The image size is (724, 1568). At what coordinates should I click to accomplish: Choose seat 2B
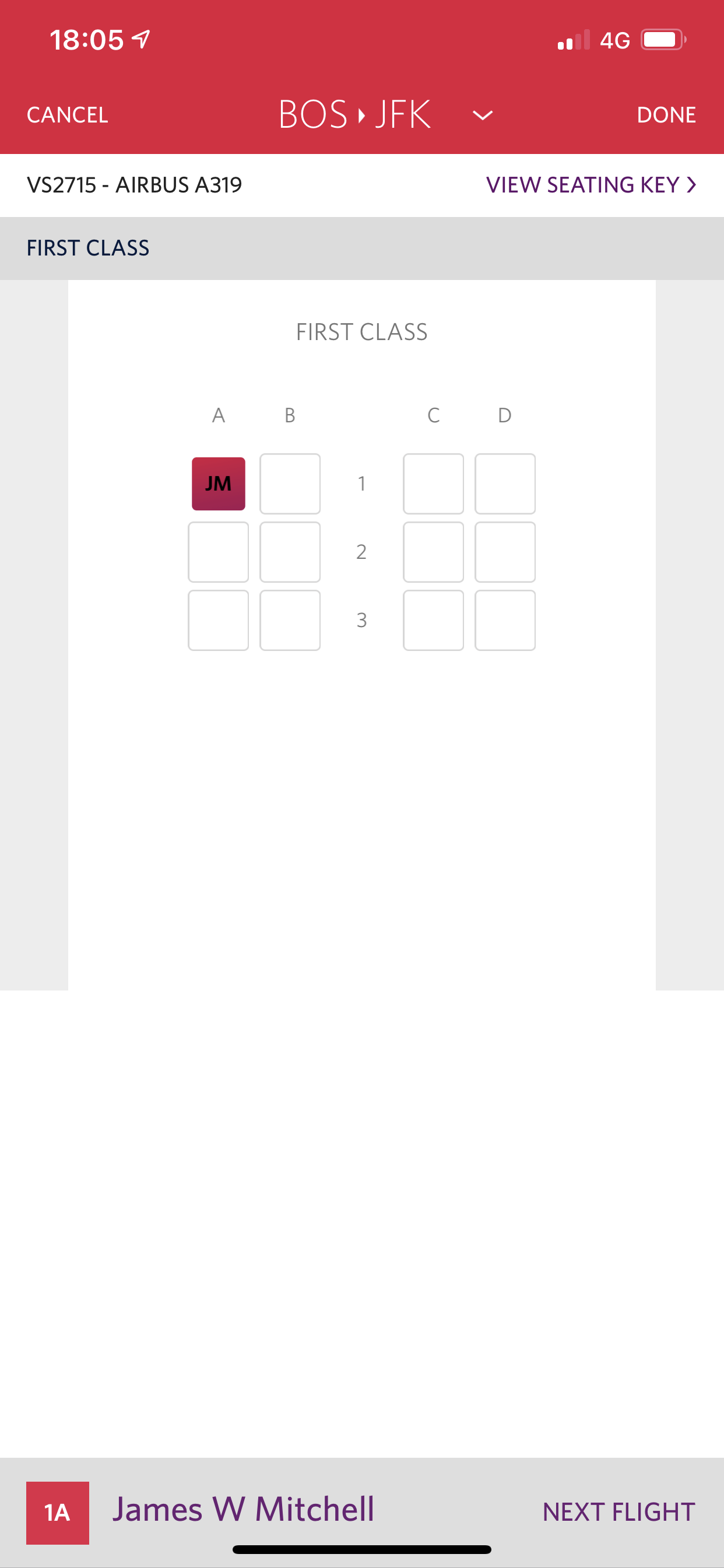[x=290, y=552]
